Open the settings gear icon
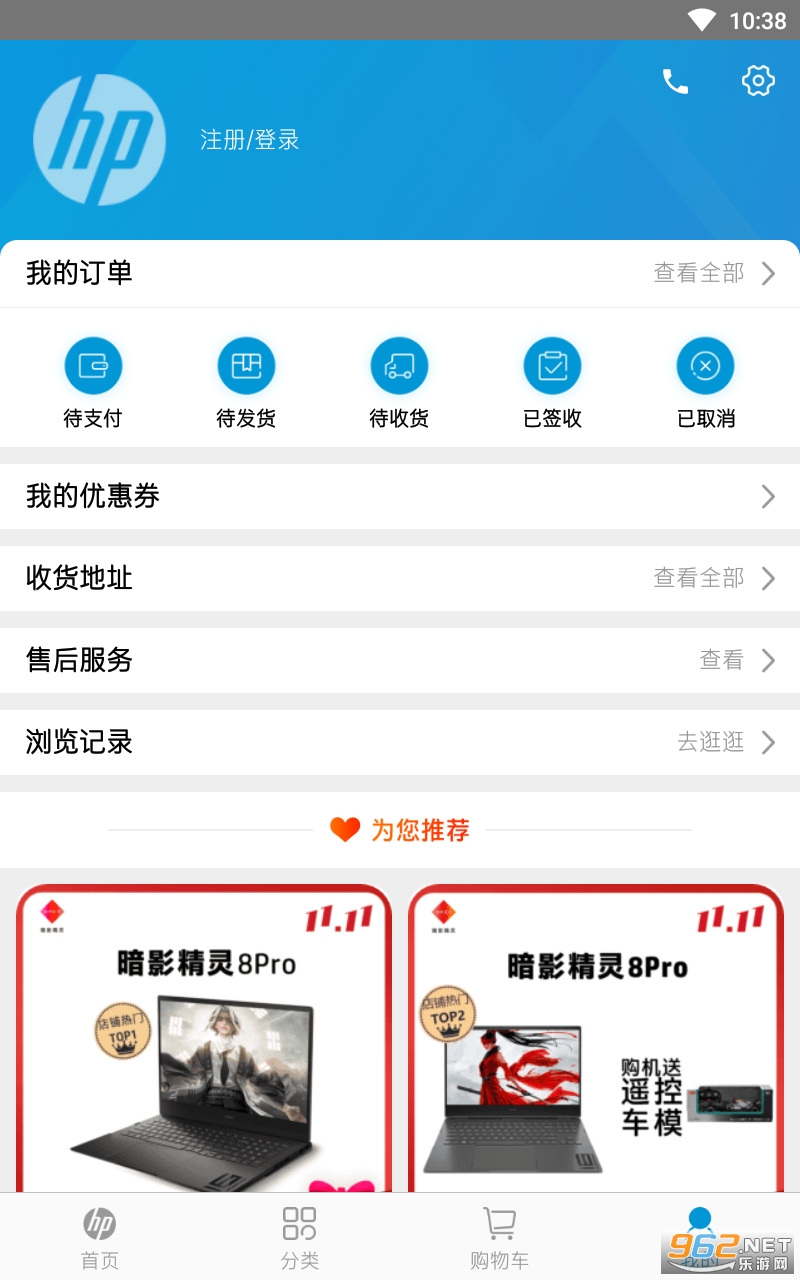This screenshot has height=1280, width=800. [758, 81]
